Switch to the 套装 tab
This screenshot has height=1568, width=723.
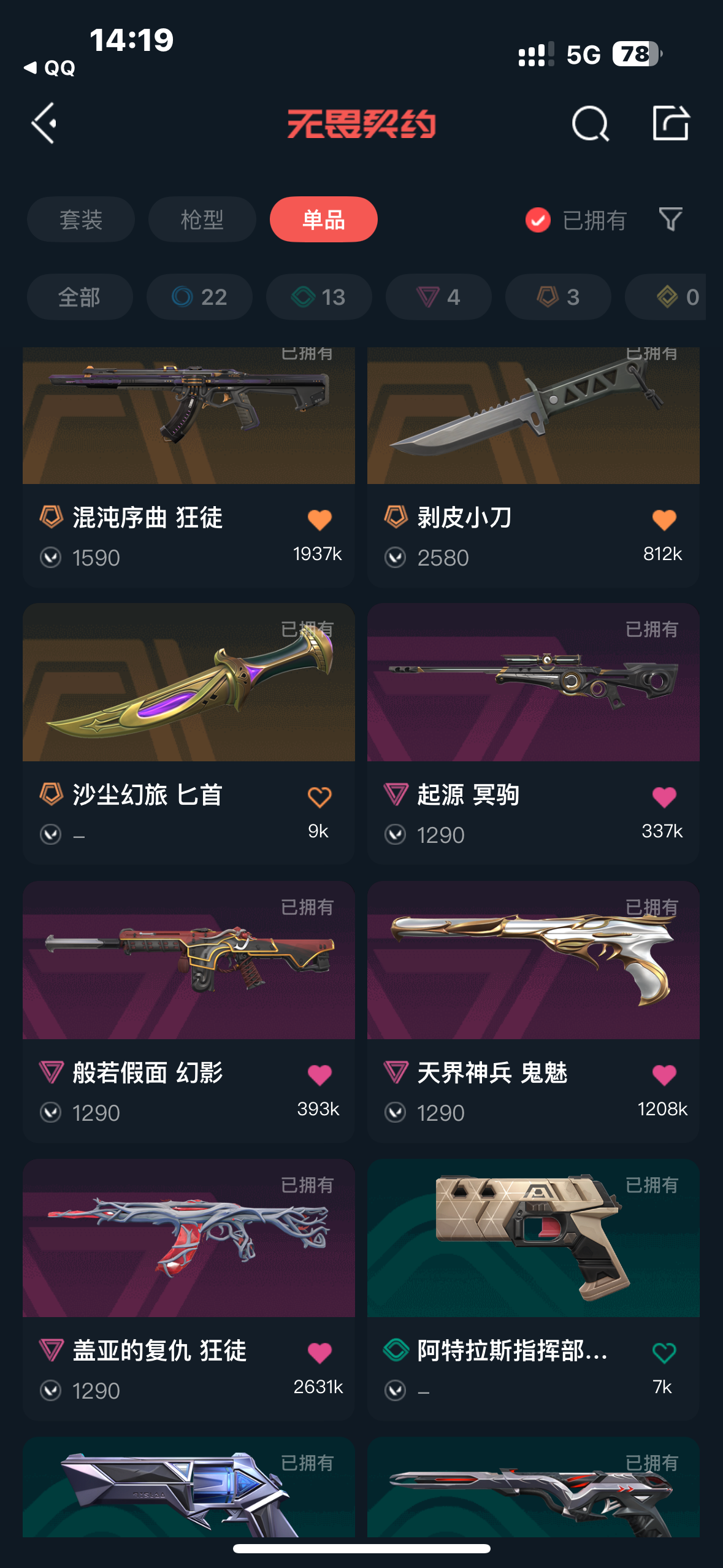[80, 220]
